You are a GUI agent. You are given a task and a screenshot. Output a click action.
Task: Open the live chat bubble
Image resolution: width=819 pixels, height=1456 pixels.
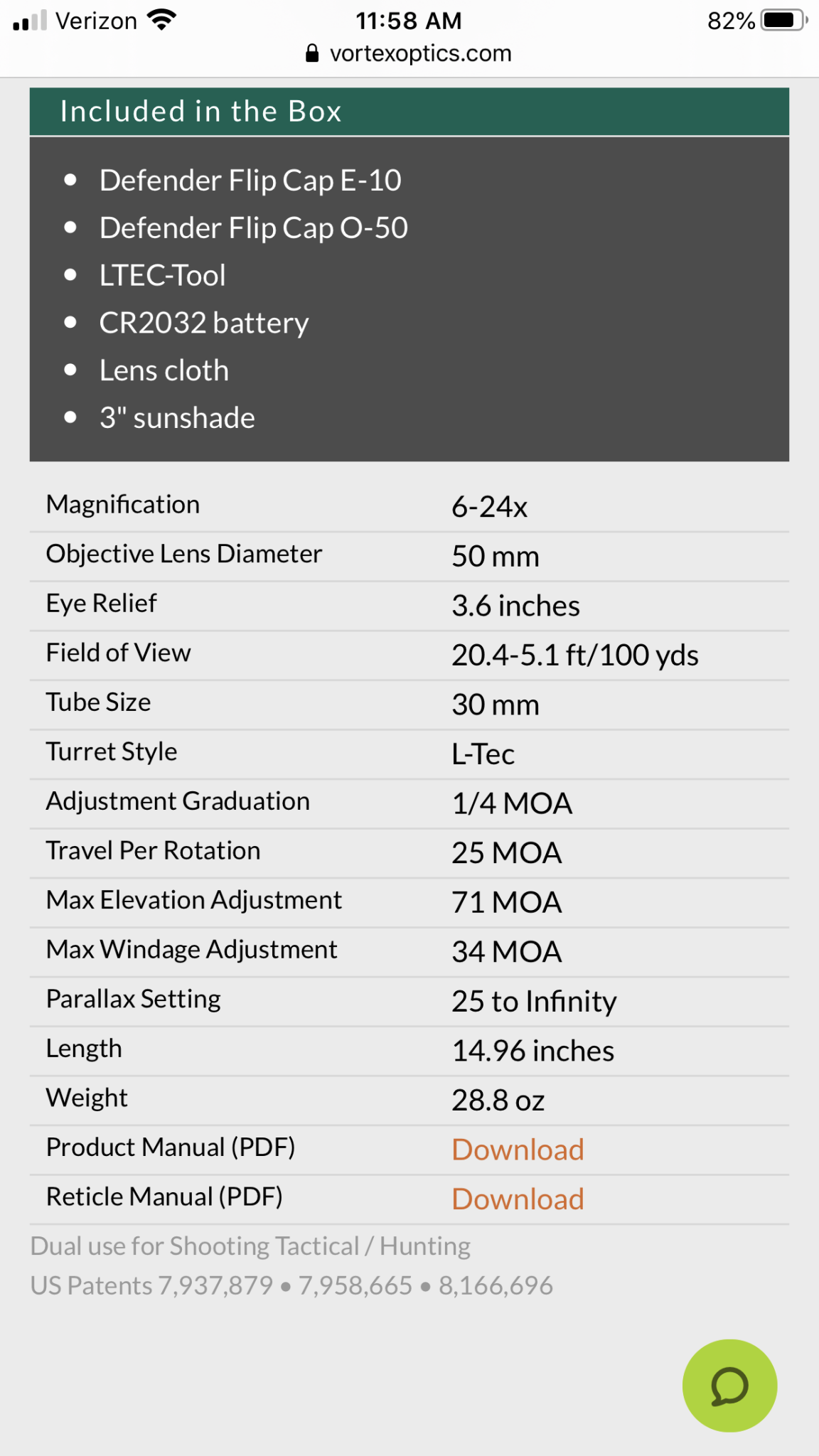[729, 1386]
